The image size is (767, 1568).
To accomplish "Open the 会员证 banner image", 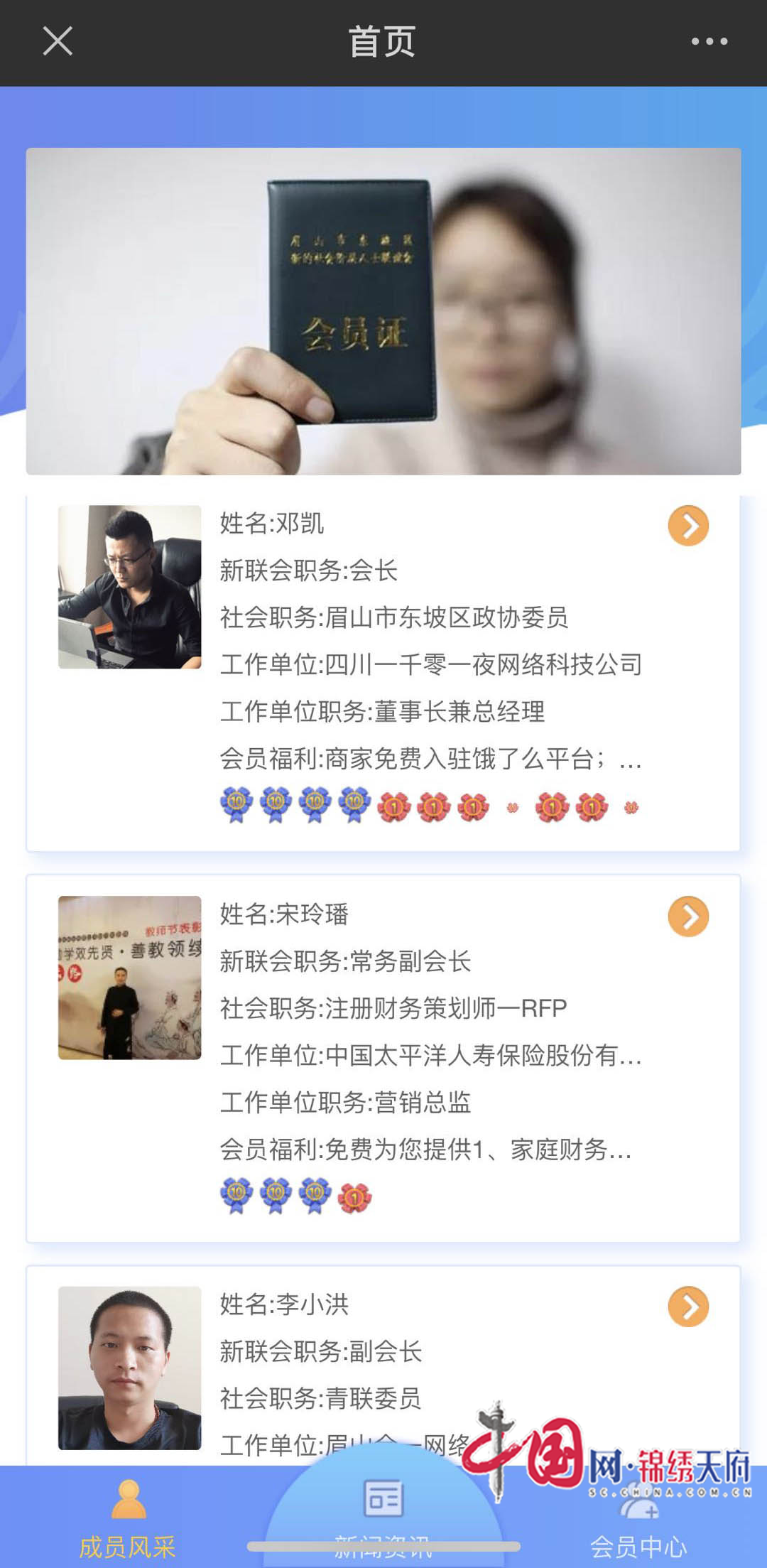I will (x=383, y=311).
